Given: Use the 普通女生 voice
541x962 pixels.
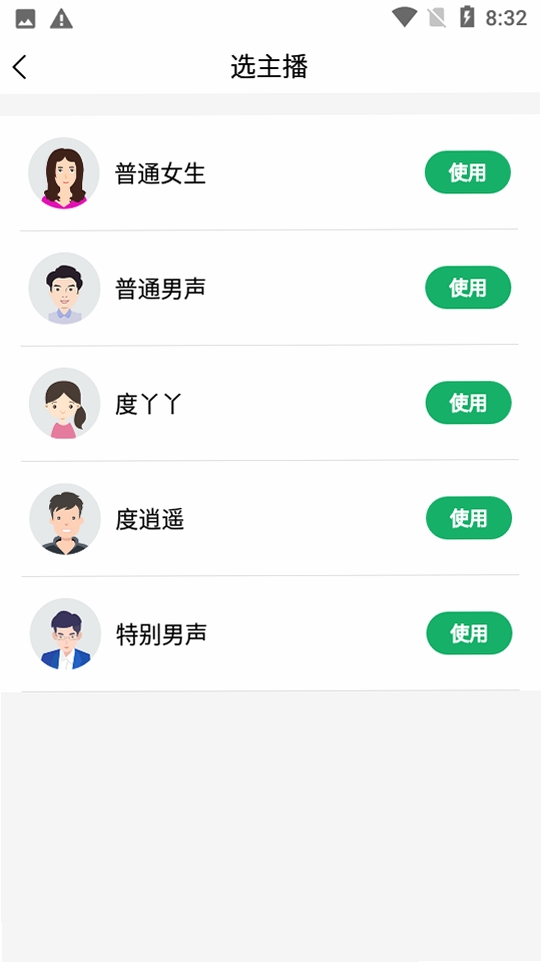Looking at the screenshot, I should click(x=467, y=172).
